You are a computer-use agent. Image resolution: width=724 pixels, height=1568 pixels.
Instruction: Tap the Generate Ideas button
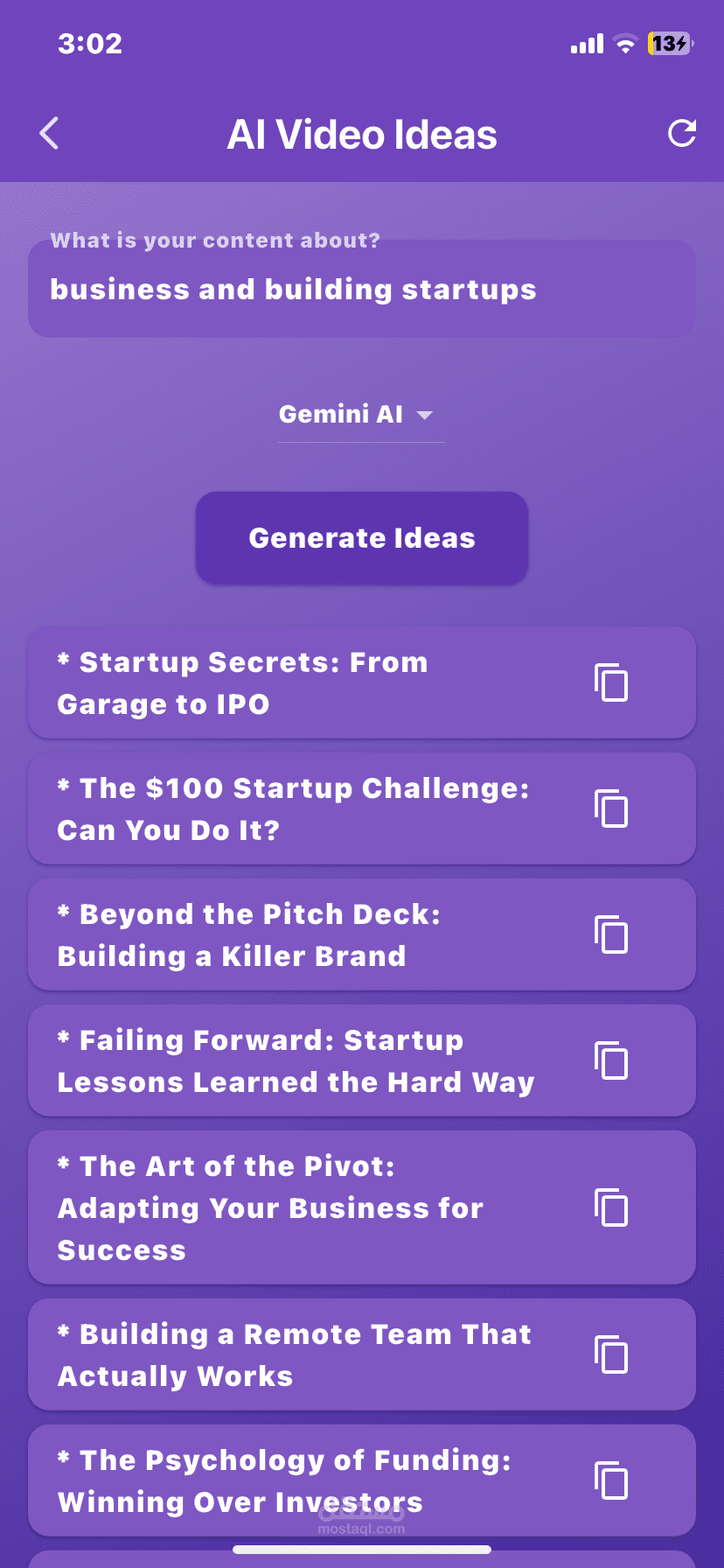coord(362,538)
